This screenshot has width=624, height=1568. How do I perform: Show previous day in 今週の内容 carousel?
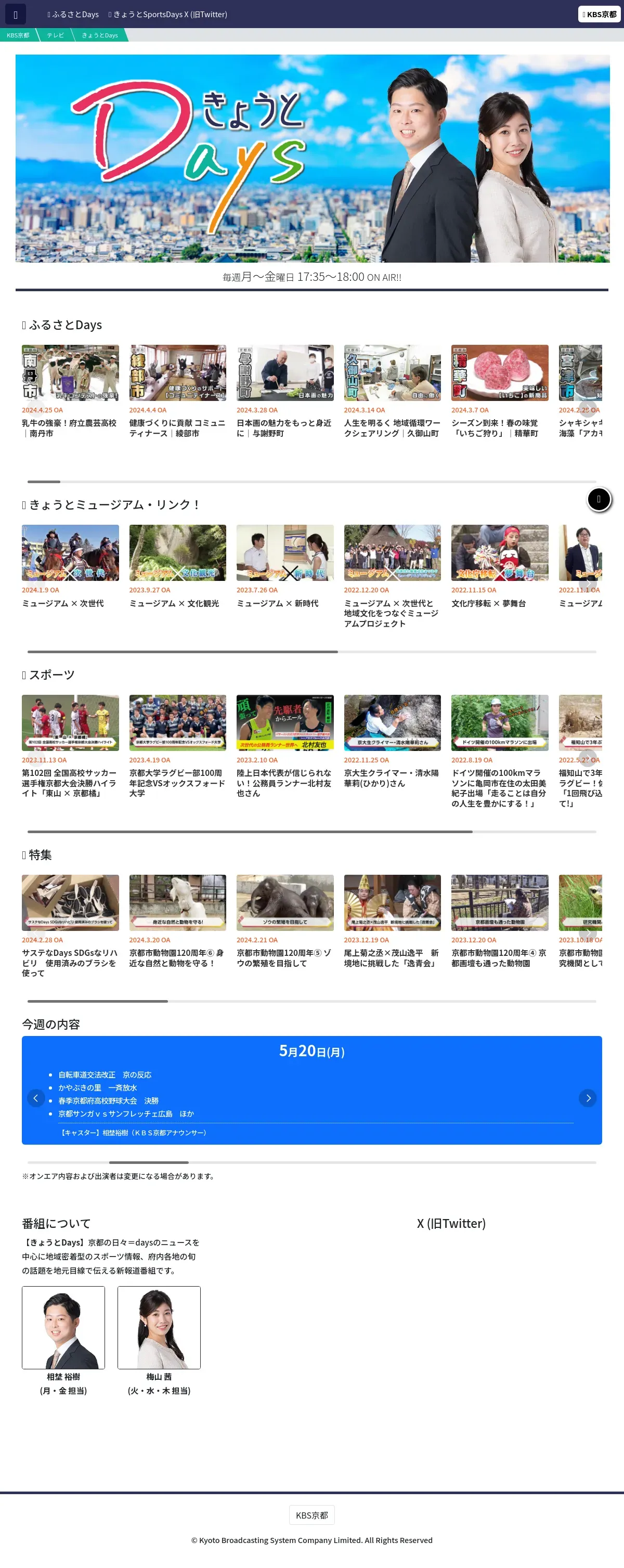coord(36,1098)
